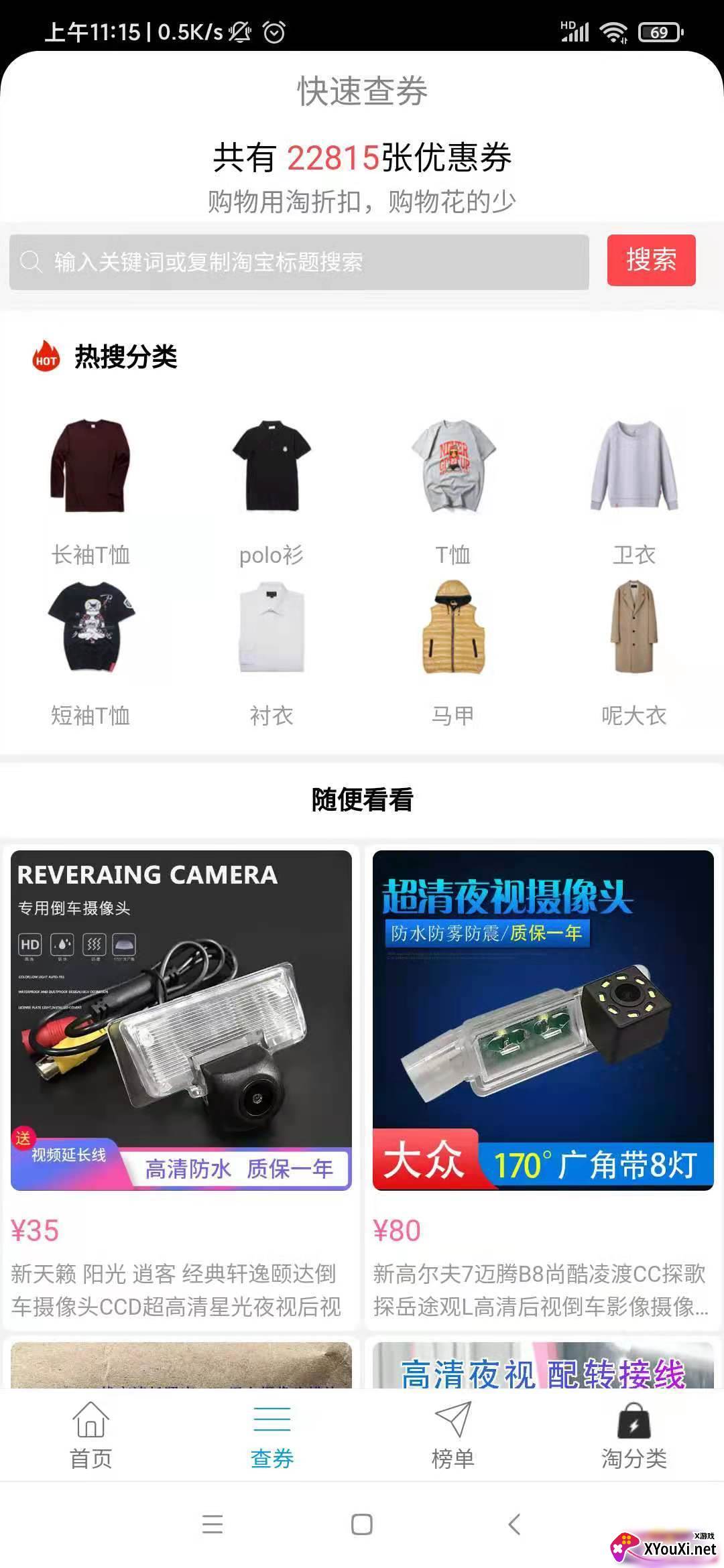This screenshot has height=1568, width=724.
Task: Open the 淘分类 tab
Action: point(633,1435)
